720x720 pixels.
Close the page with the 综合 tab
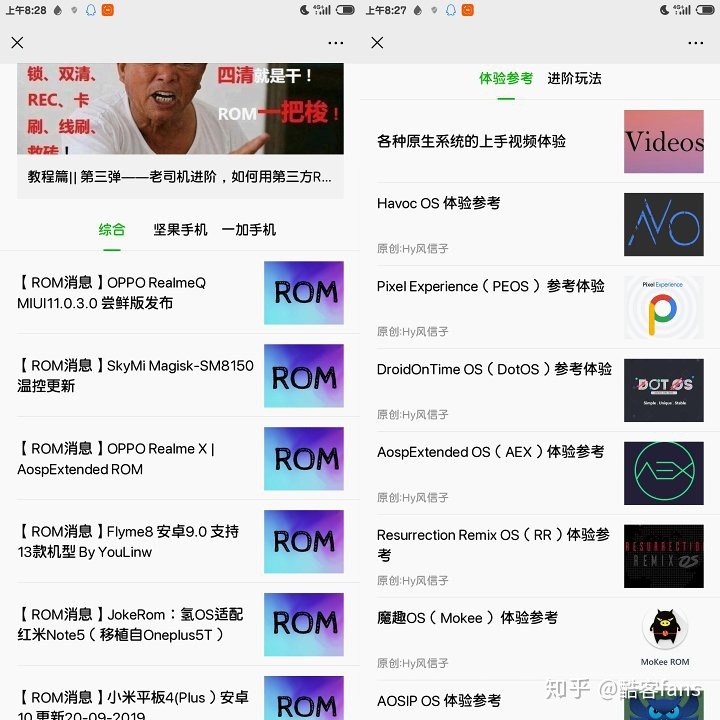(x=17, y=43)
